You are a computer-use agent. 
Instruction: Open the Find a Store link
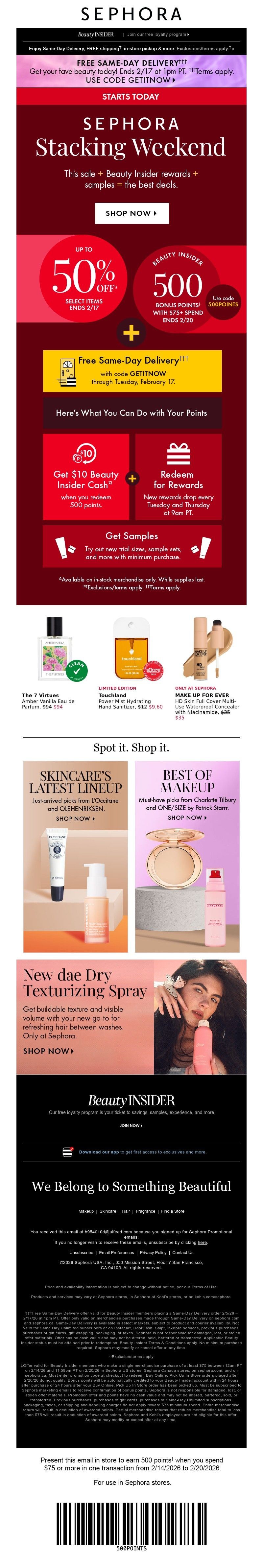pos(172,1211)
